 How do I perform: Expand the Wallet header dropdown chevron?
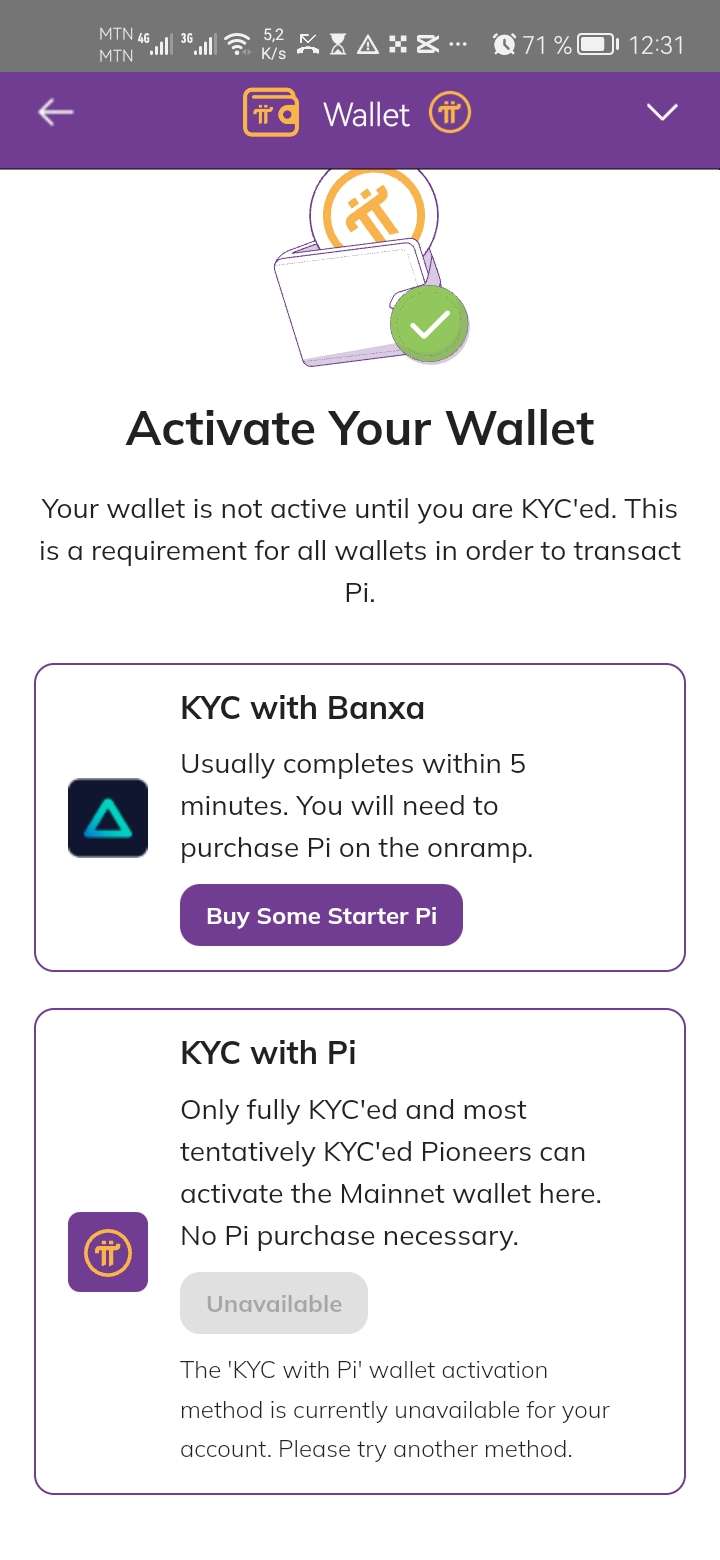662,113
